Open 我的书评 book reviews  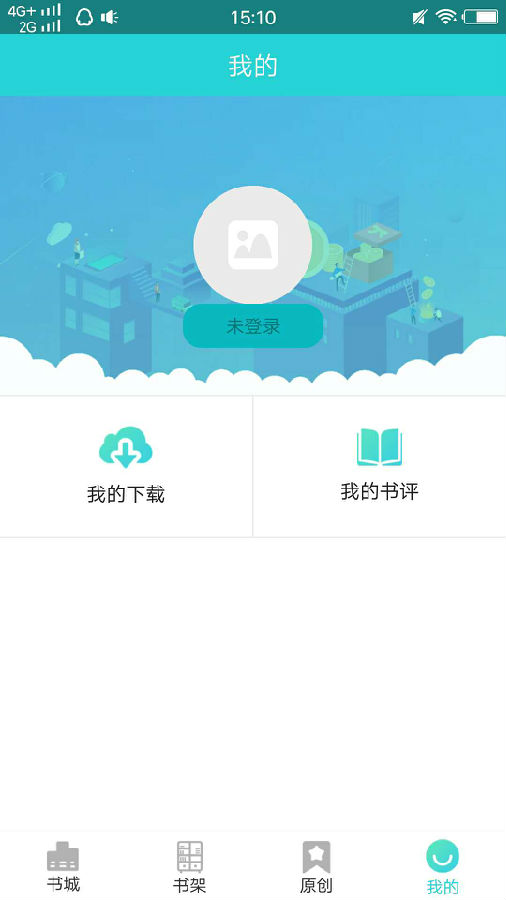click(x=379, y=467)
